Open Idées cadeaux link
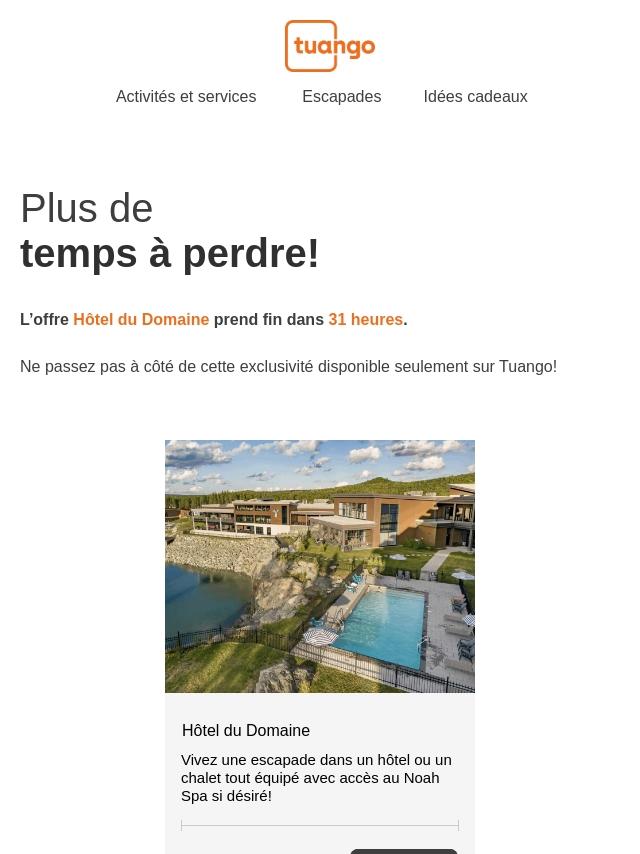640x854 pixels. (475, 97)
